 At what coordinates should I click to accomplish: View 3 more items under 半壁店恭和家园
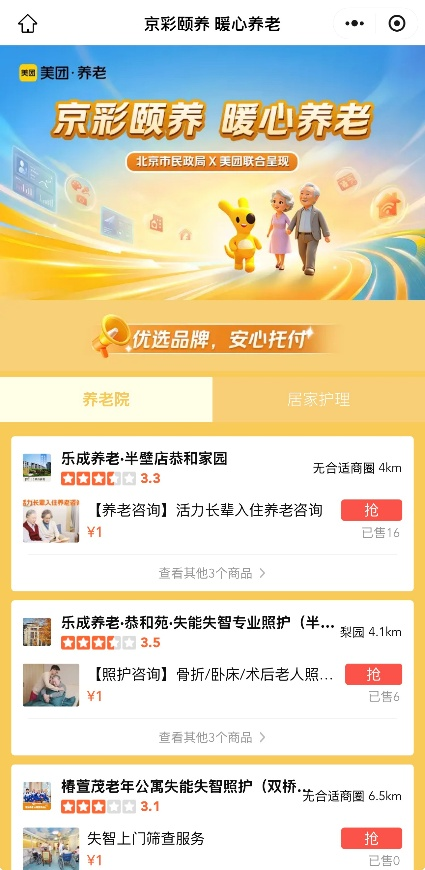[x=212, y=573]
